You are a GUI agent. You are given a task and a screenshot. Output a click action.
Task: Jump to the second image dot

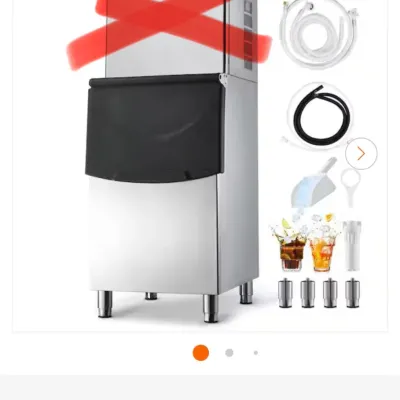[x=229, y=353]
